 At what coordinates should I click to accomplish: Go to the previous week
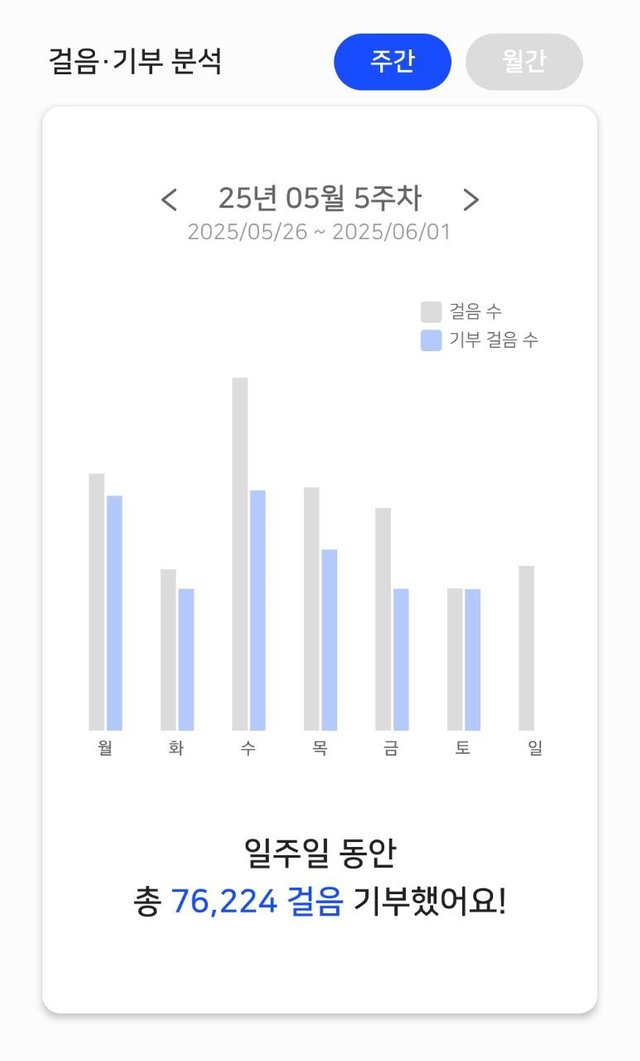169,200
